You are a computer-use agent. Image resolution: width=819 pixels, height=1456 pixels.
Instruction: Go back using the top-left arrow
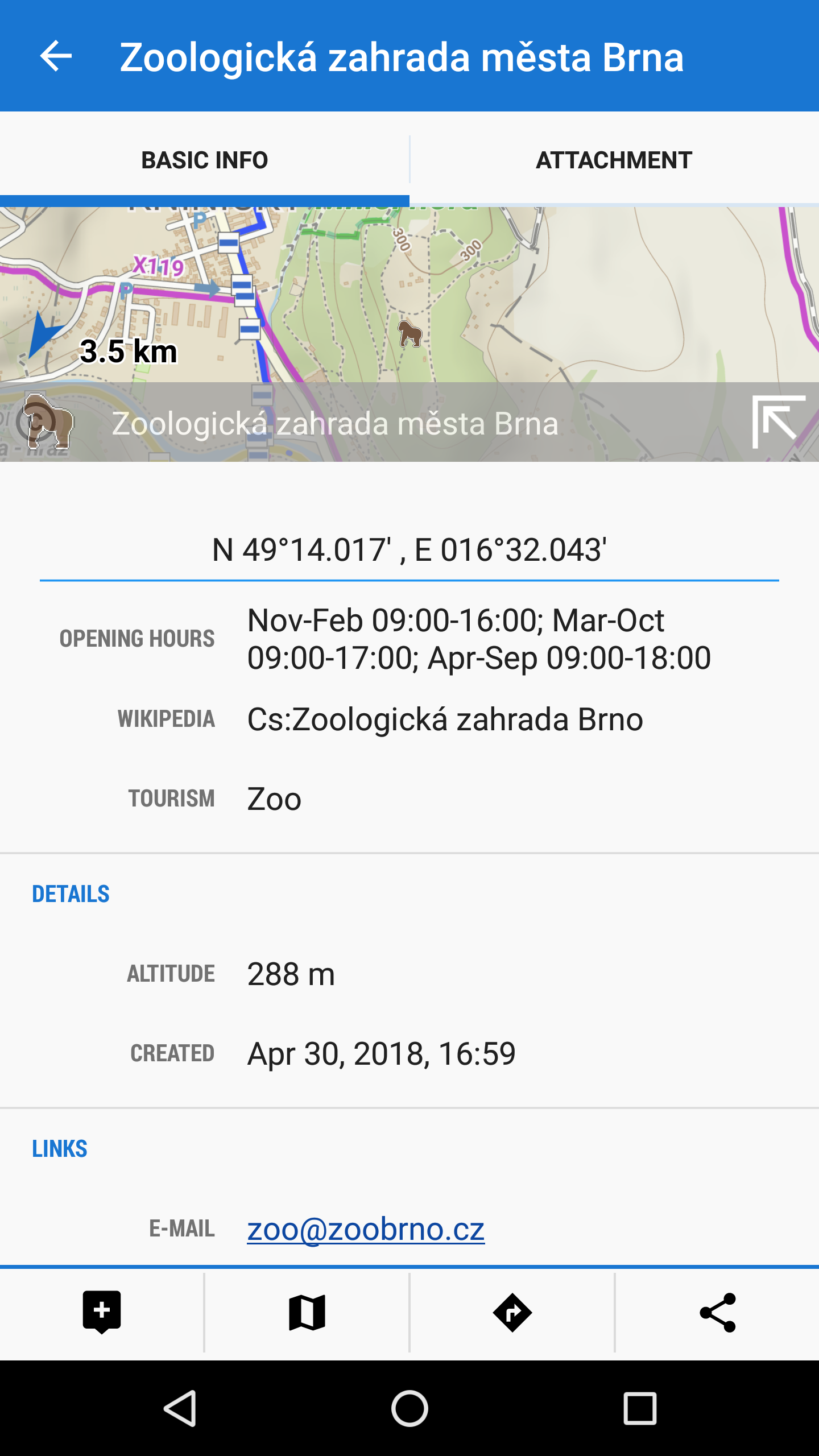(x=56, y=56)
